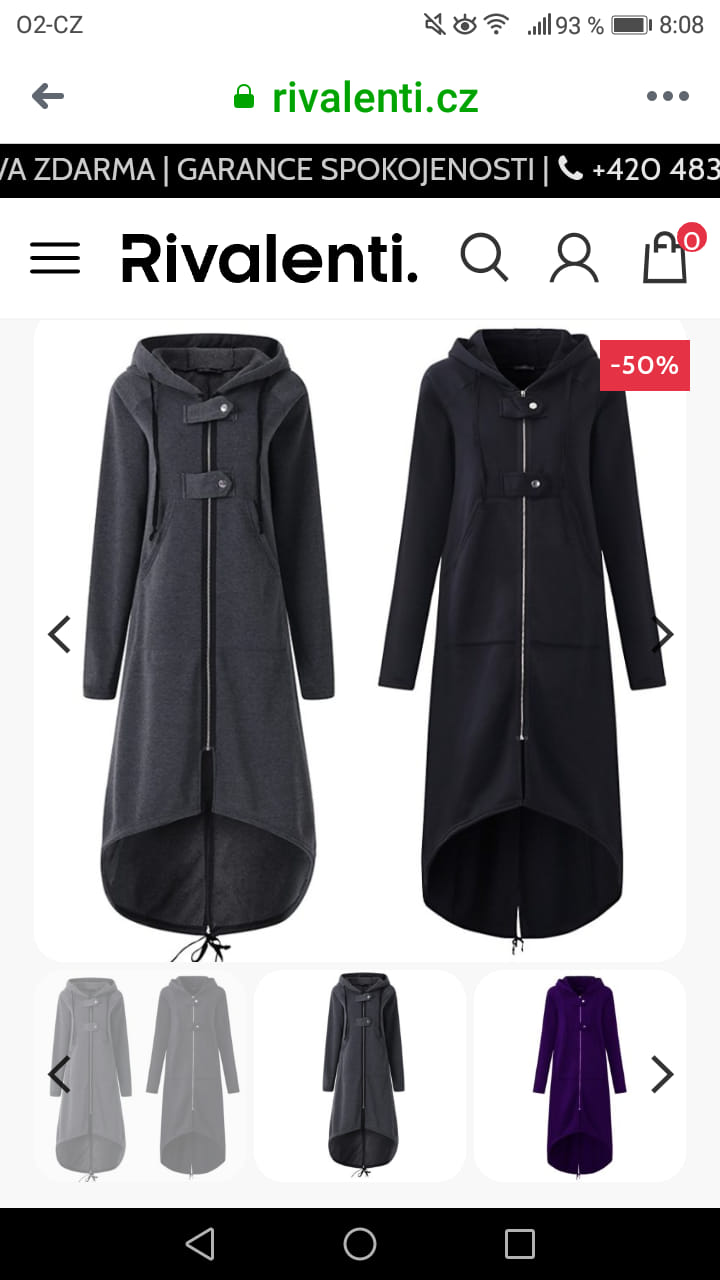Open the hamburger navigation menu
Image resolution: width=720 pixels, height=1280 pixels.
[55, 258]
